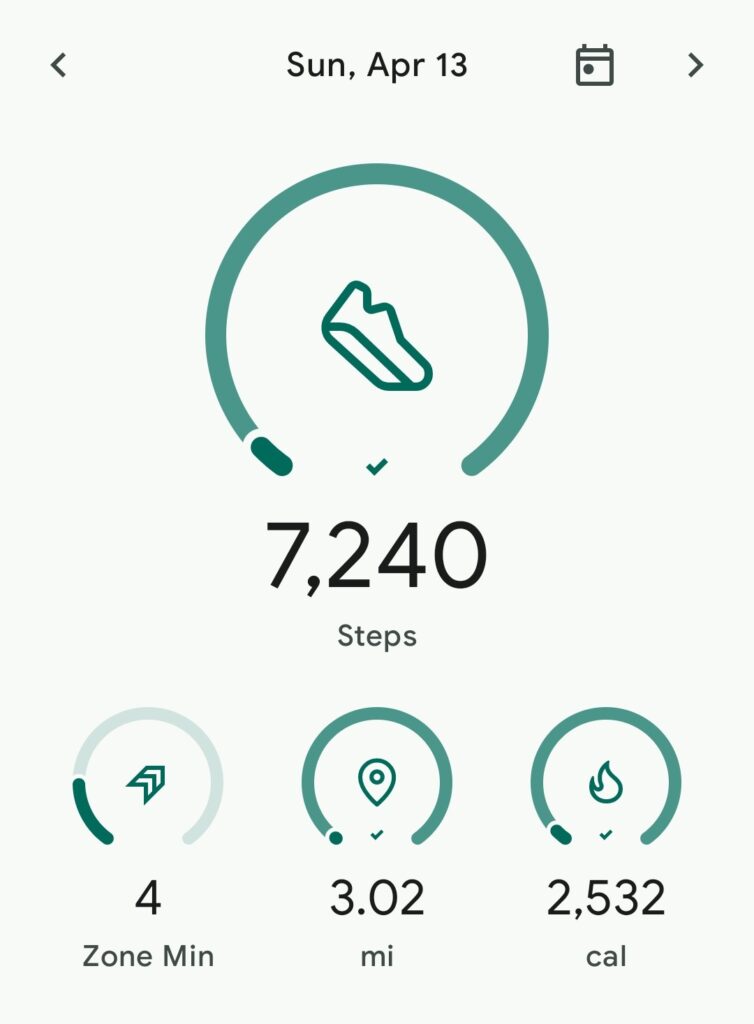Image resolution: width=754 pixels, height=1024 pixels.
Task: Go to the previous day
Action: tap(59, 66)
